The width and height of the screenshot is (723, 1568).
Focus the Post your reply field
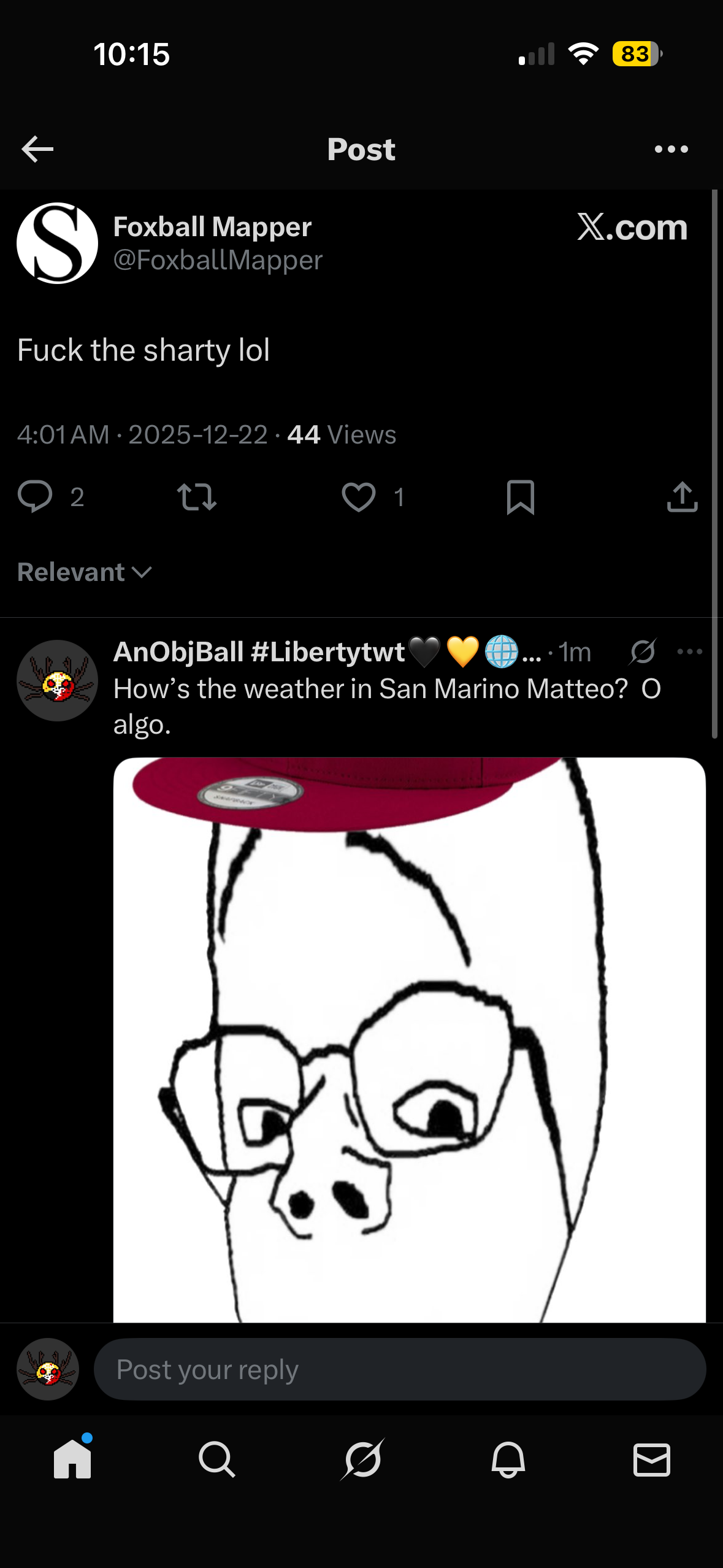point(399,1369)
